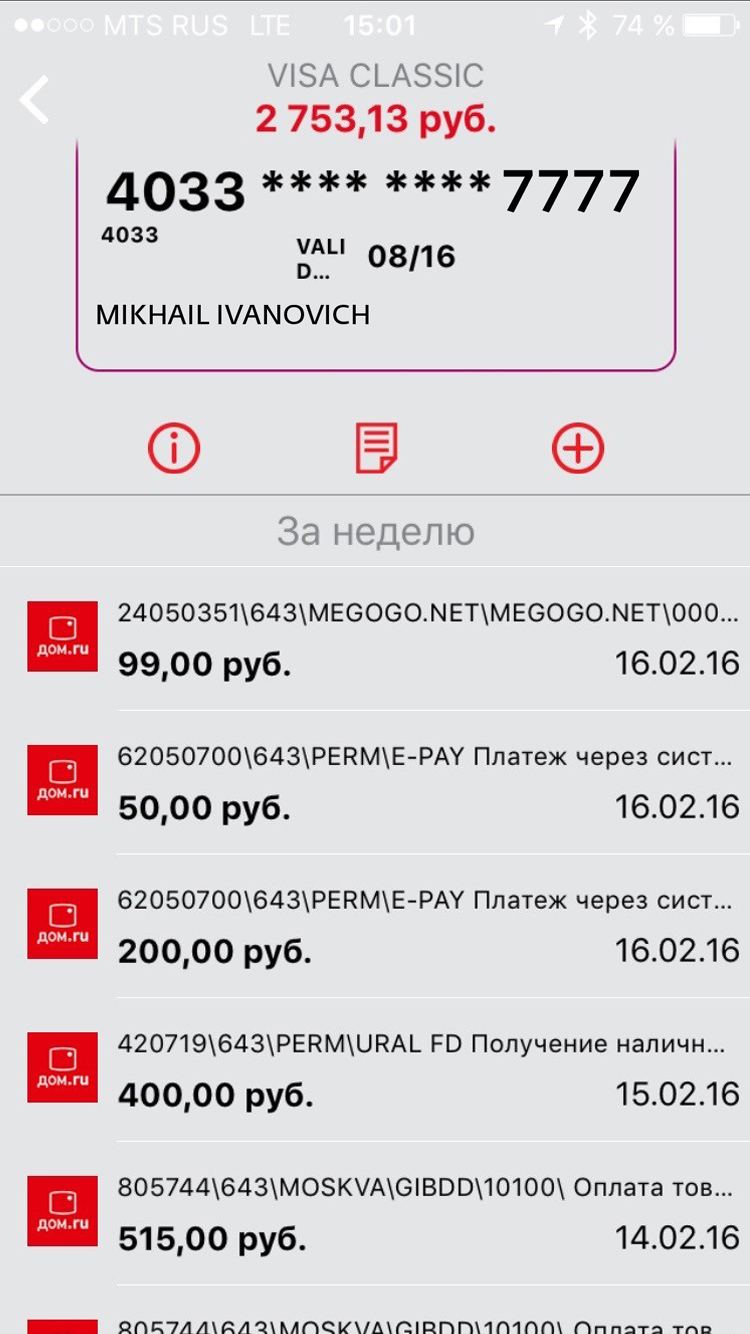Tap the Дом.ru icon on the MEGOGO.NET transaction

62,637
